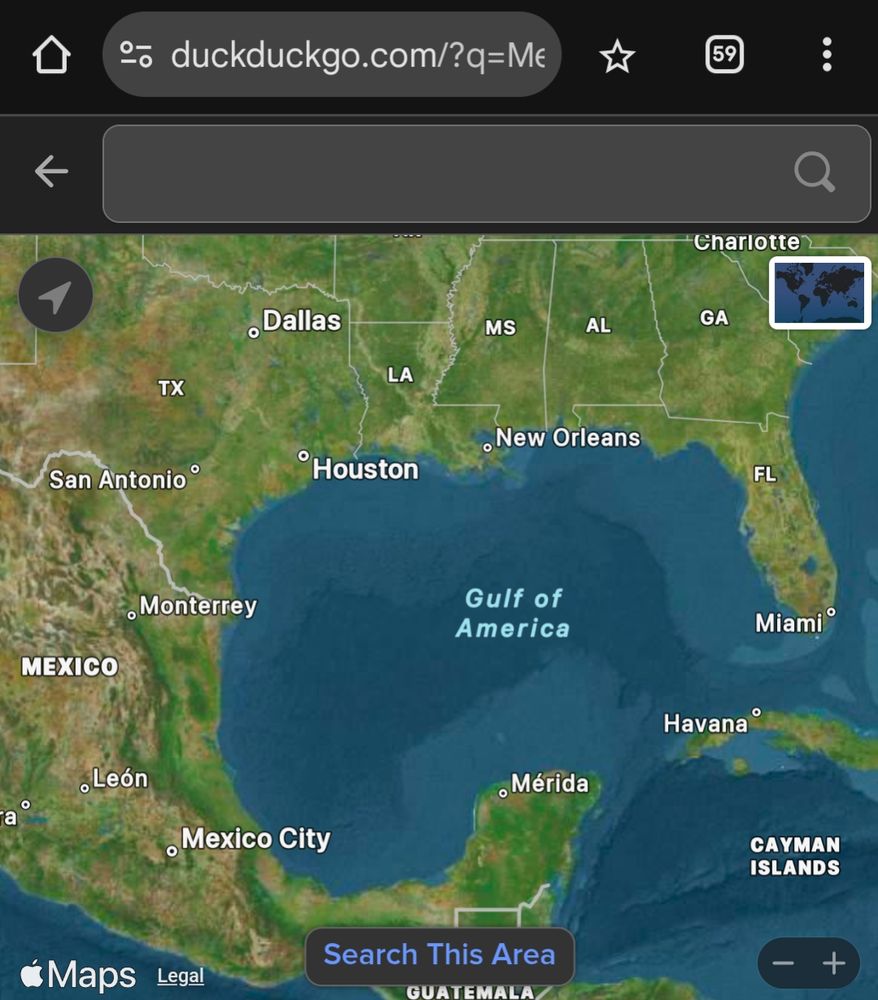Tap the Gulf of America label
Screen dimensions: 878x1000
[514, 613]
